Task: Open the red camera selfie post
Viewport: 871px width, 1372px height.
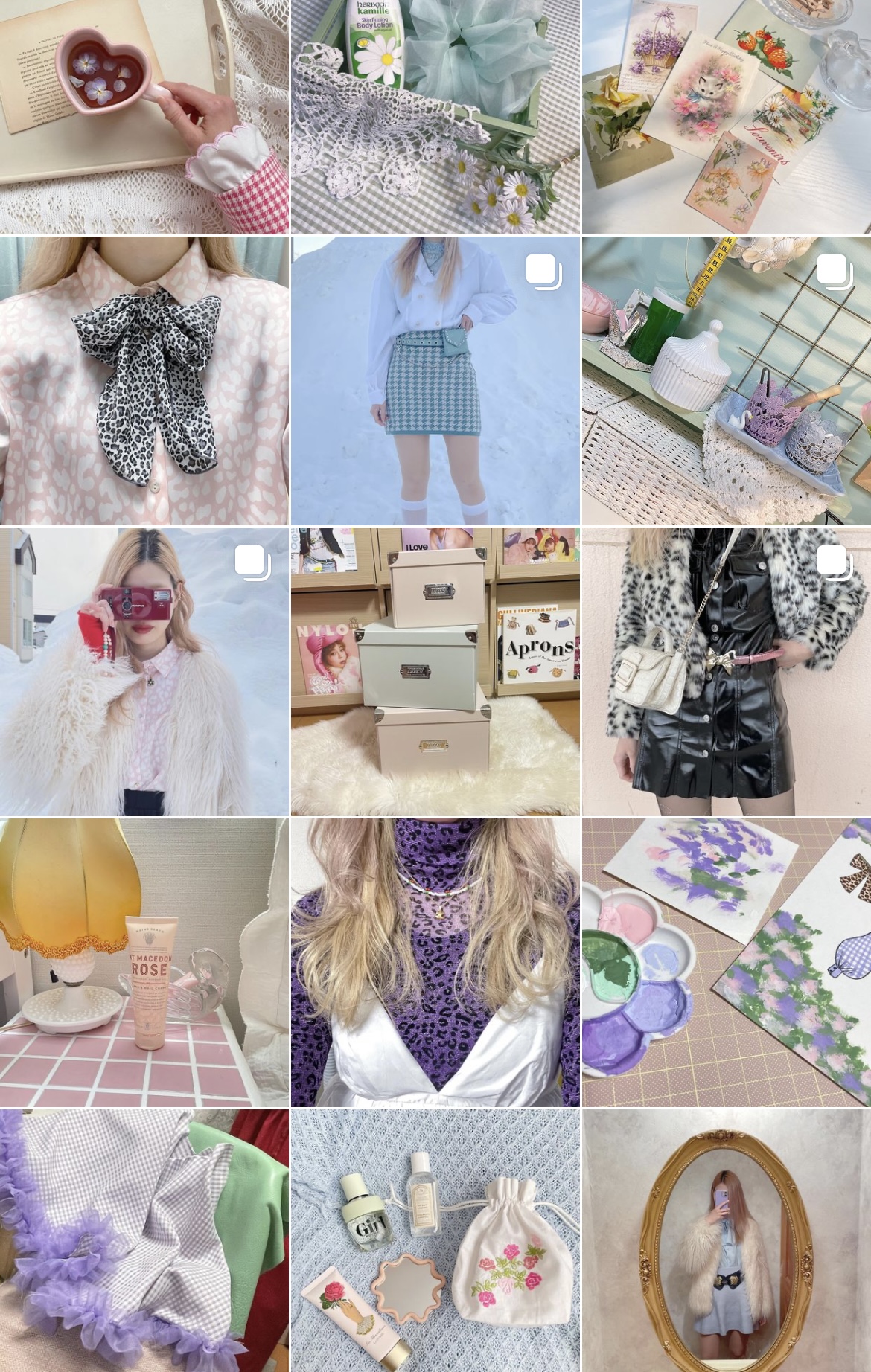Action: (144, 672)
